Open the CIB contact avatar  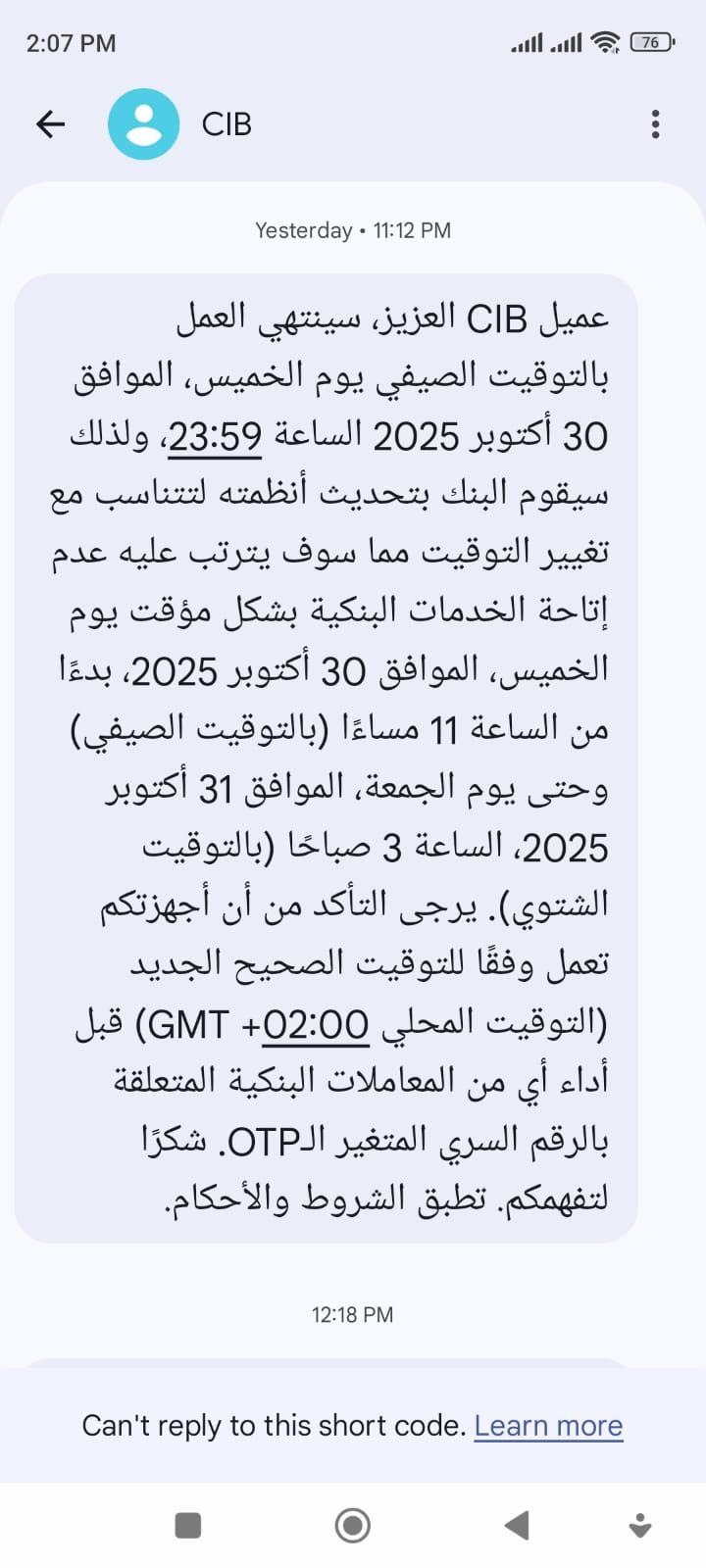(143, 123)
